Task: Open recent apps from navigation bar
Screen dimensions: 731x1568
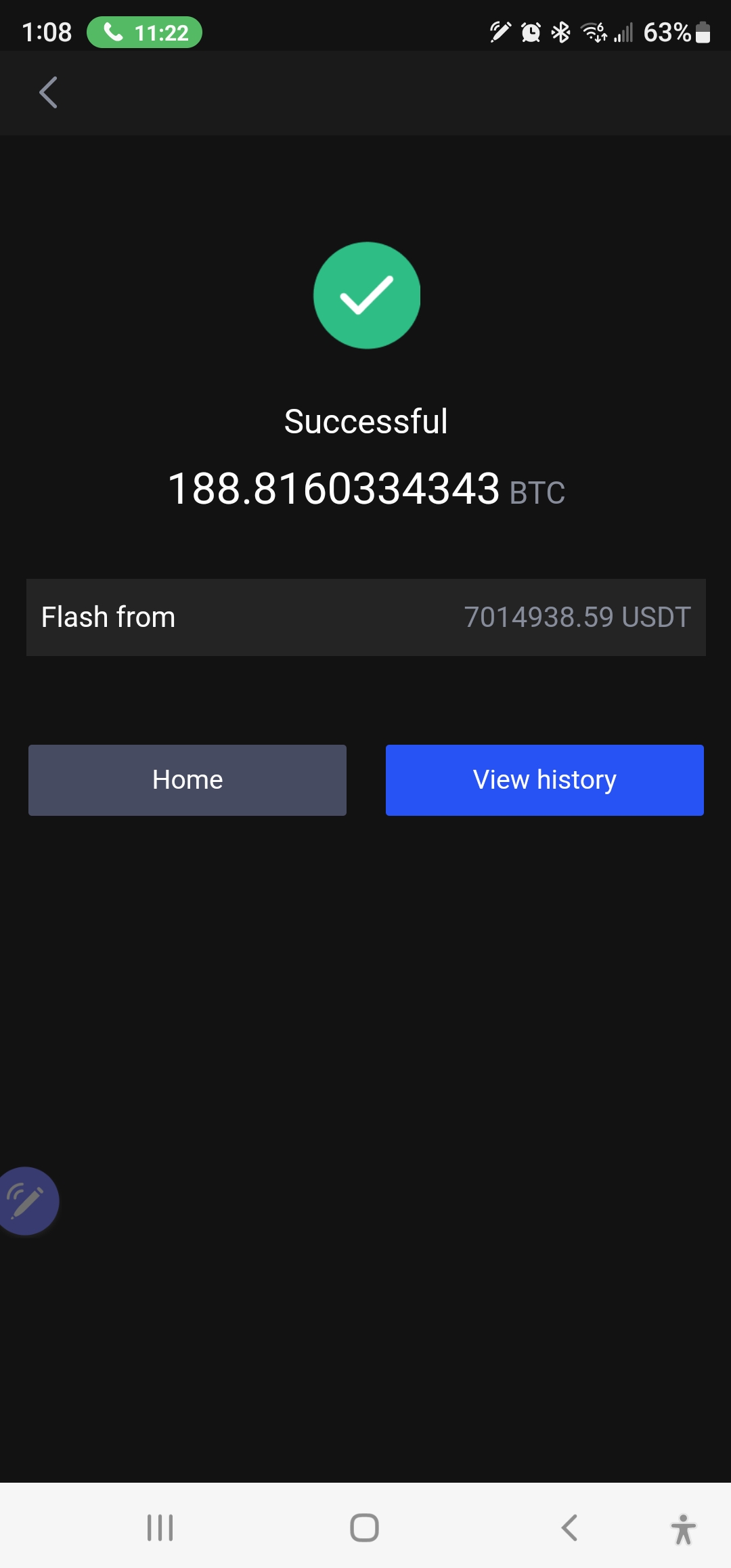Action: [160, 1527]
